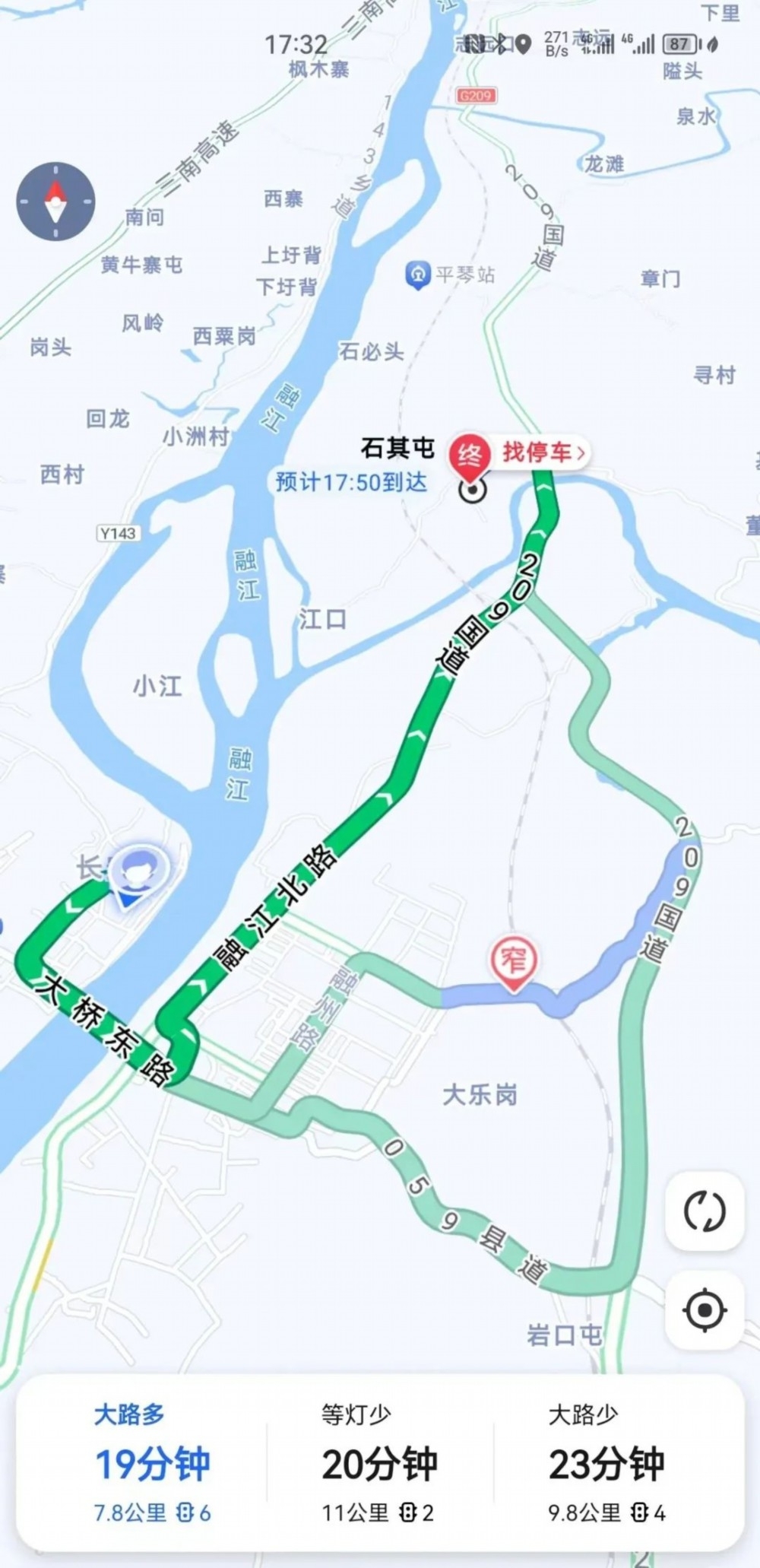The image size is (760, 1568).
Task: Switch to the 大路少 23分钟 route
Action: click(x=606, y=1463)
